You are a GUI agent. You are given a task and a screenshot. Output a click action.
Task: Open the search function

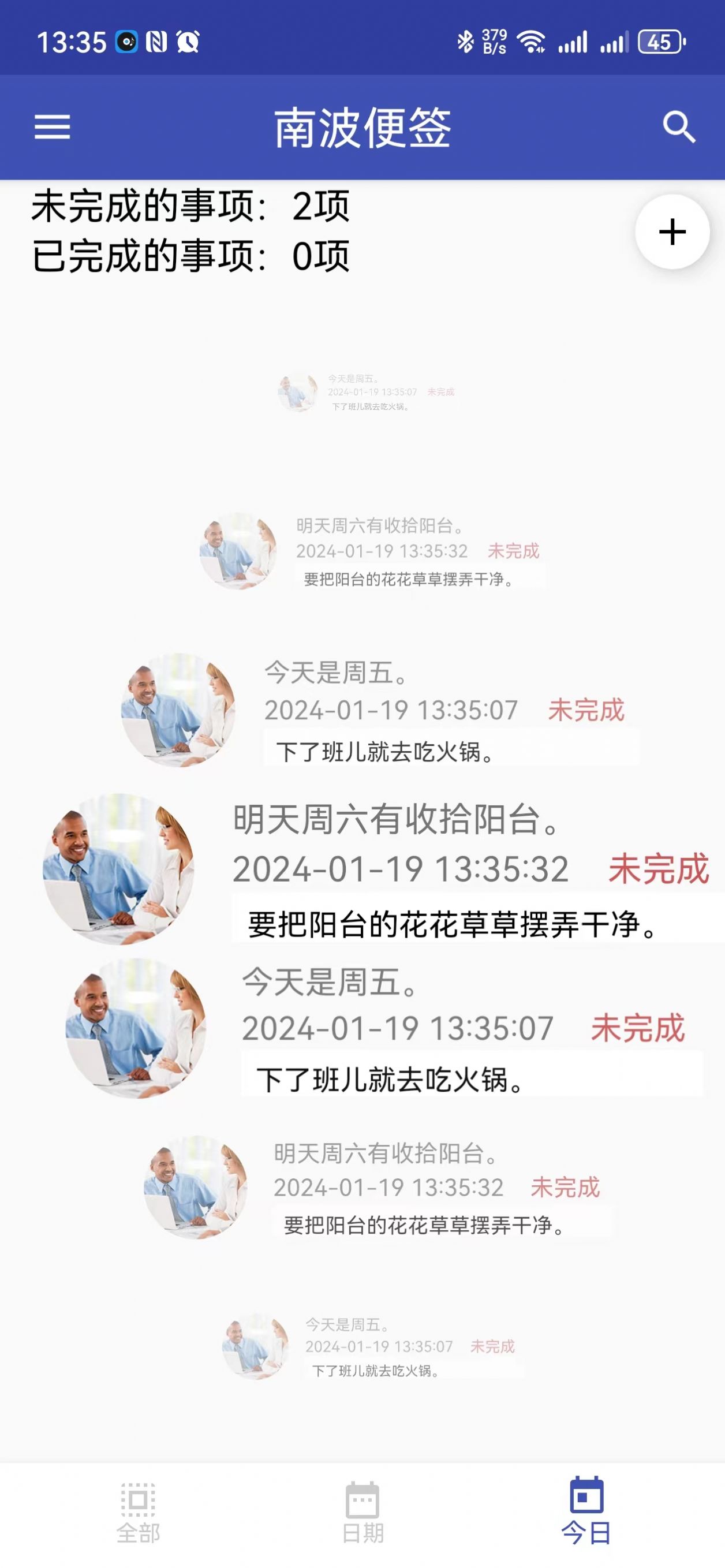(678, 127)
